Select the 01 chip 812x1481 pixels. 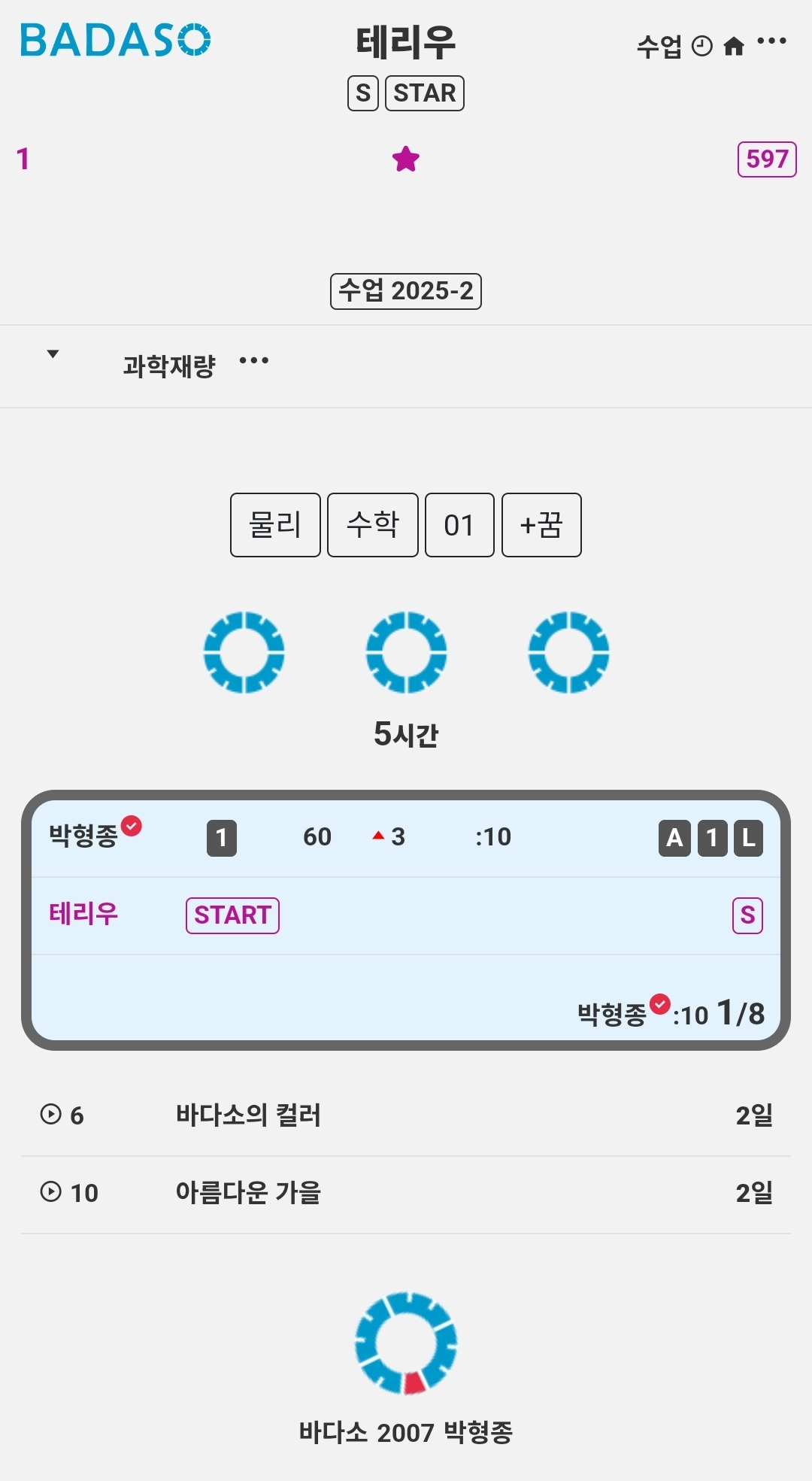pyautogui.click(x=459, y=525)
